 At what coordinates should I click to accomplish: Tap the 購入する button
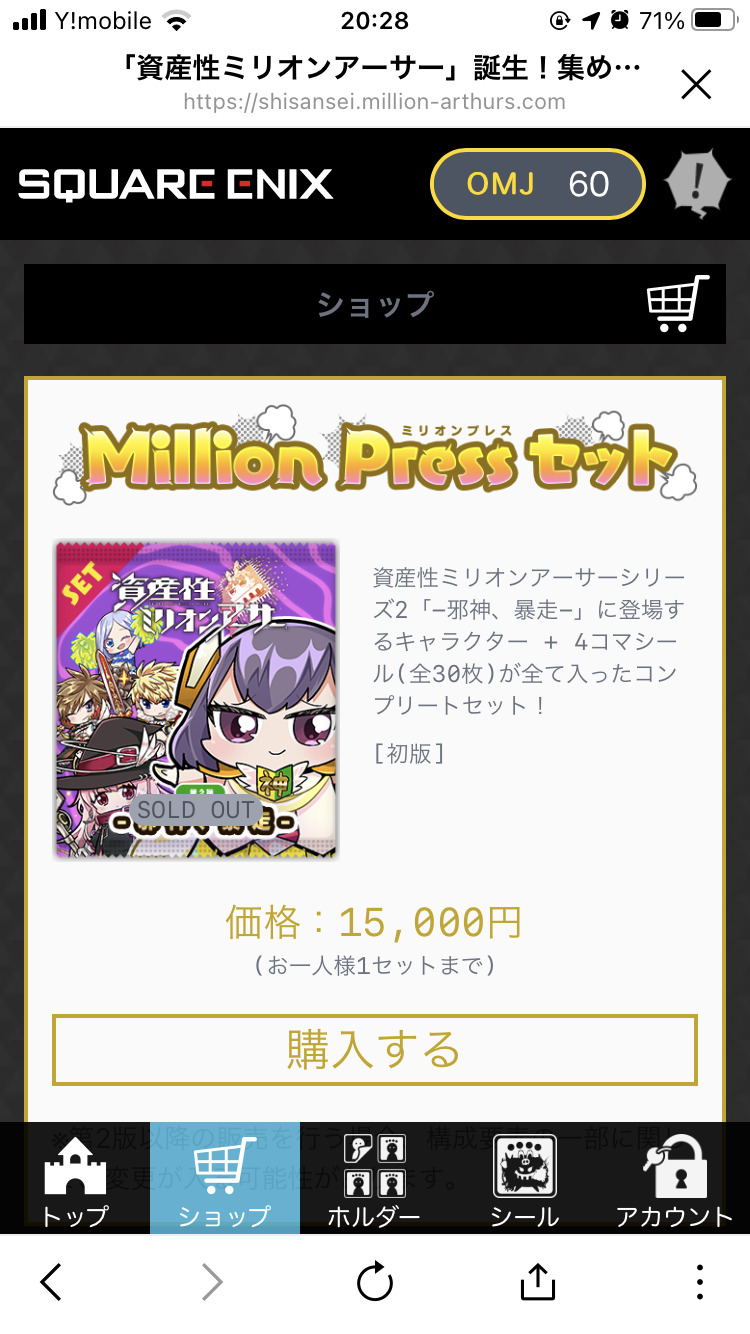(374, 1050)
